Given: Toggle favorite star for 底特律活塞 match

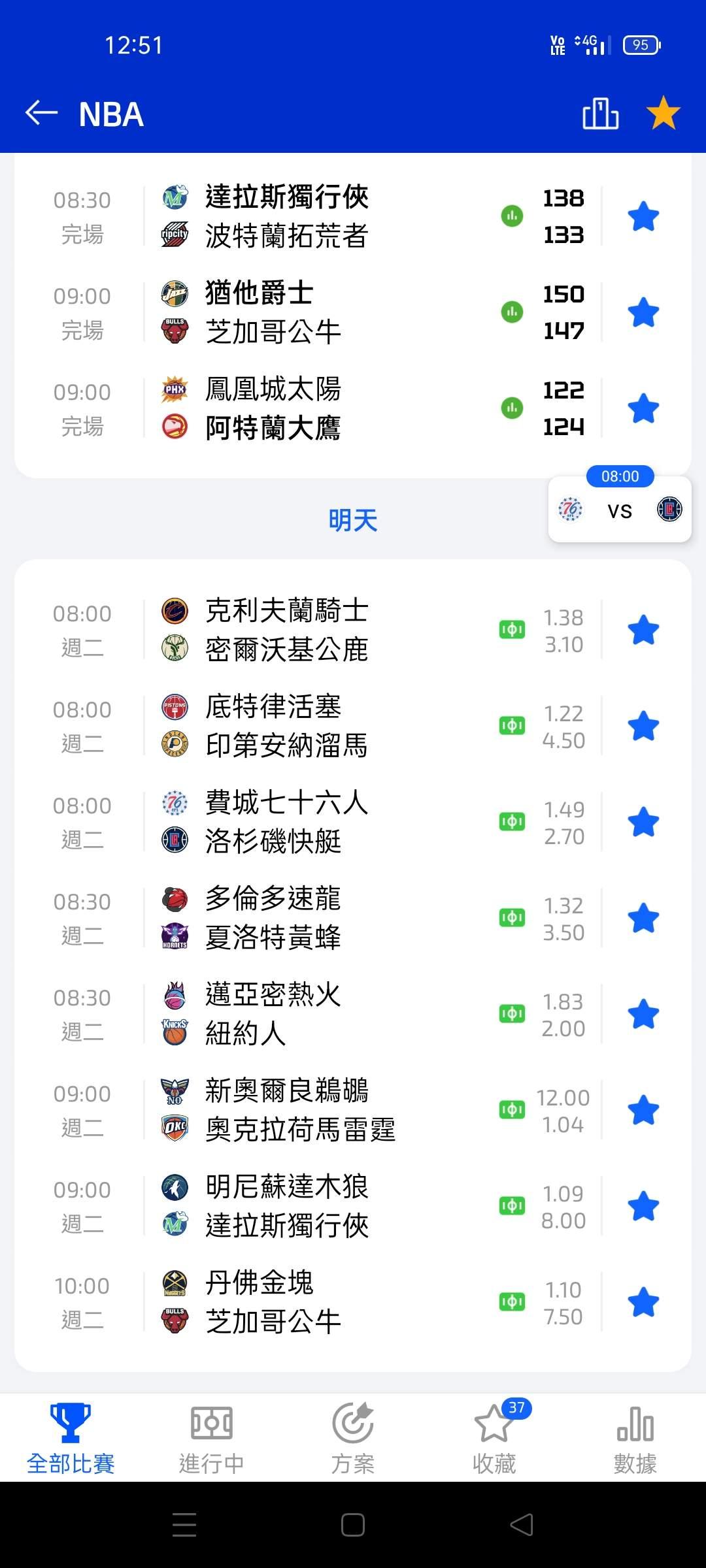Looking at the screenshot, I should 643,726.
